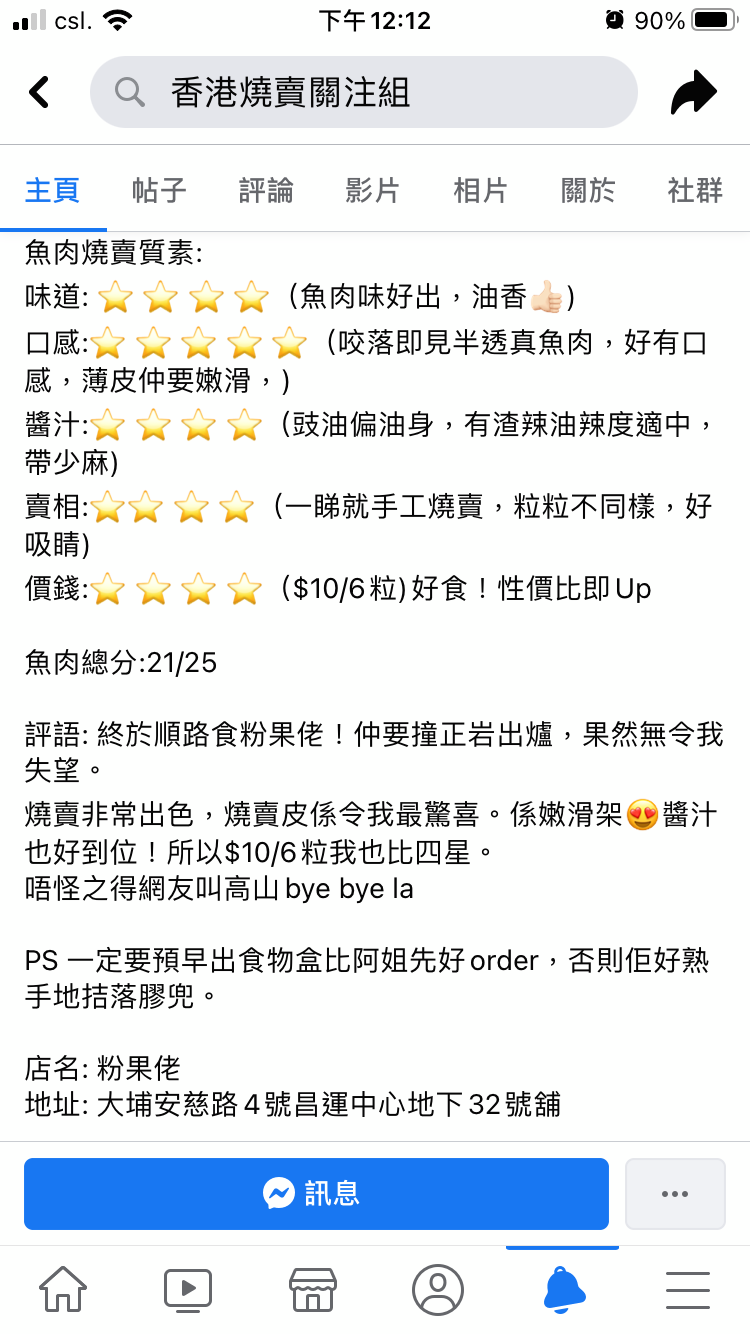750x1334 pixels.
Task: Open the three-dot more options button
Action: click(675, 1193)
